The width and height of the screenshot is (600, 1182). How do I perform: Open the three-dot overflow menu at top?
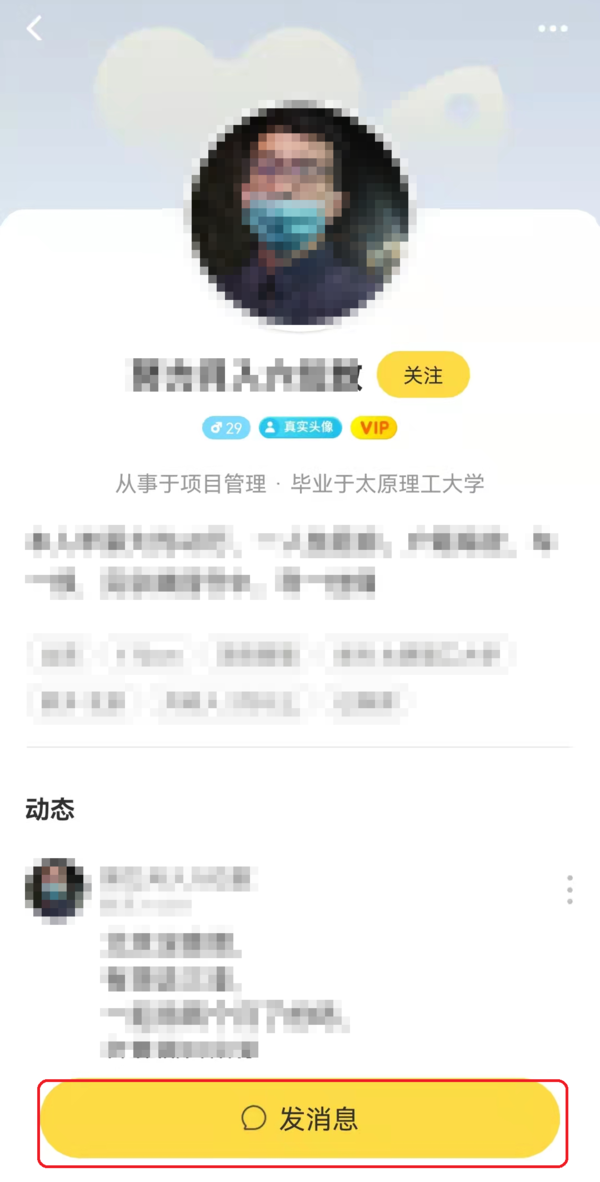coord(552,29)
